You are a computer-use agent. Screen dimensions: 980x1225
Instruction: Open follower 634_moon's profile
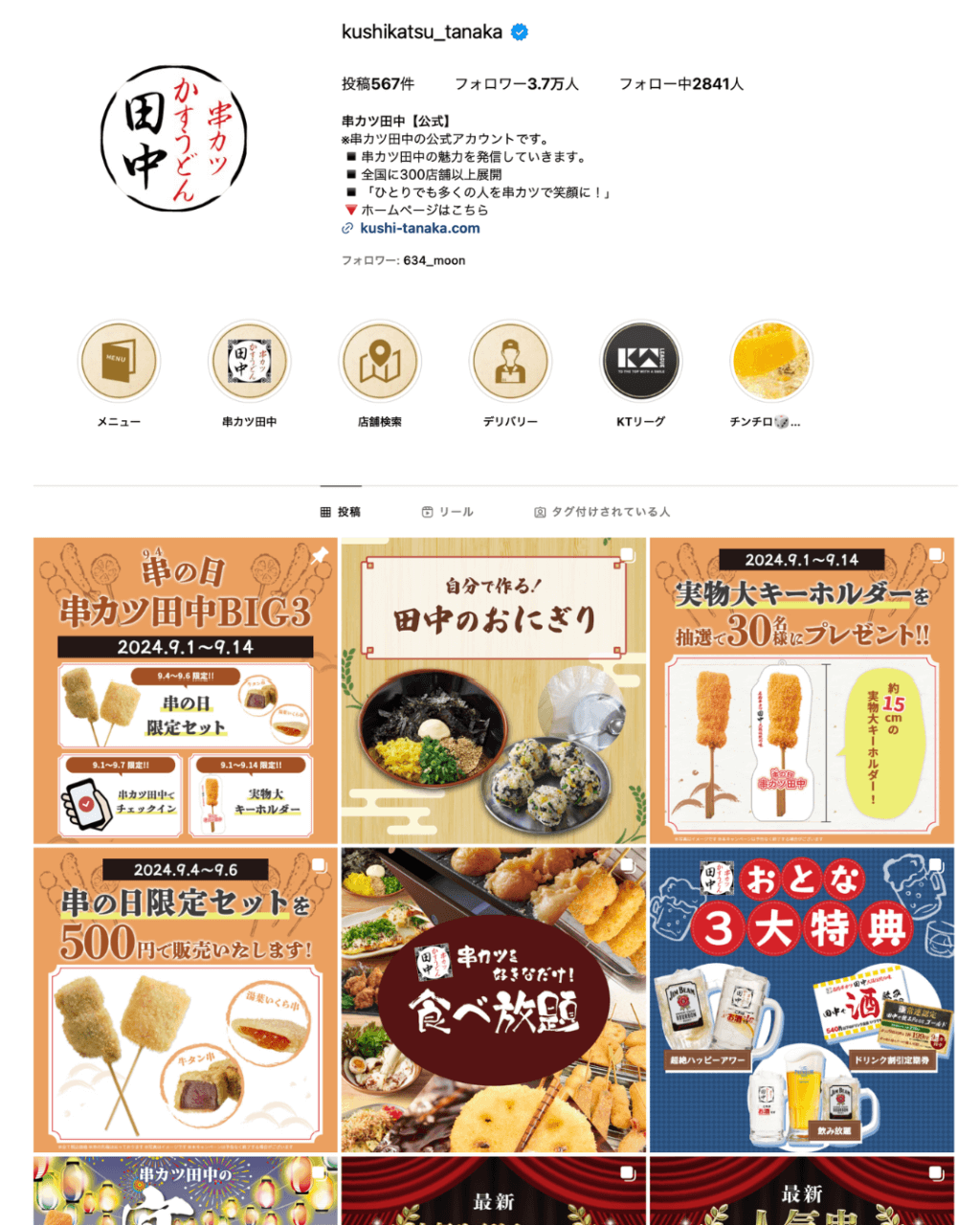tap(434, 260)
